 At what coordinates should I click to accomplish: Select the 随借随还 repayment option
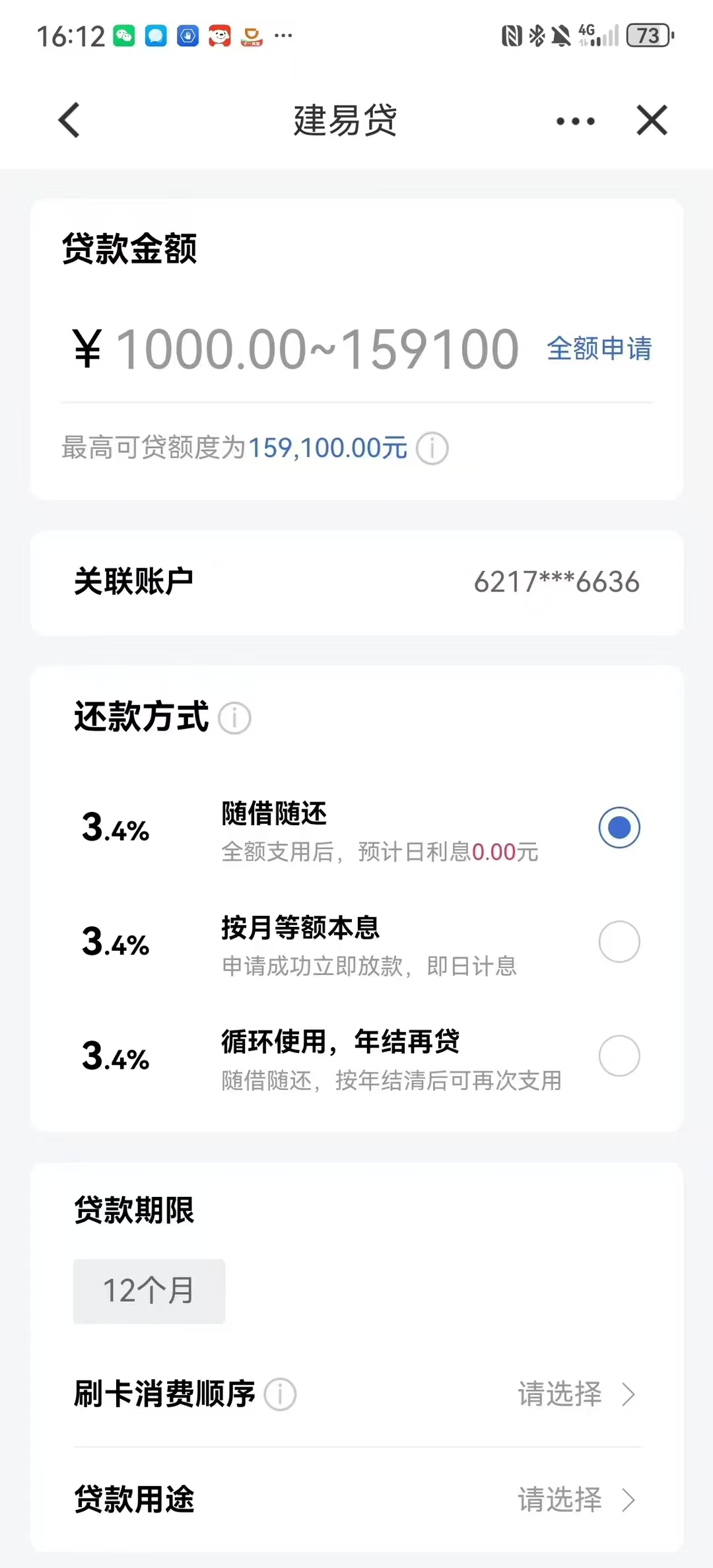coord(619,827)
